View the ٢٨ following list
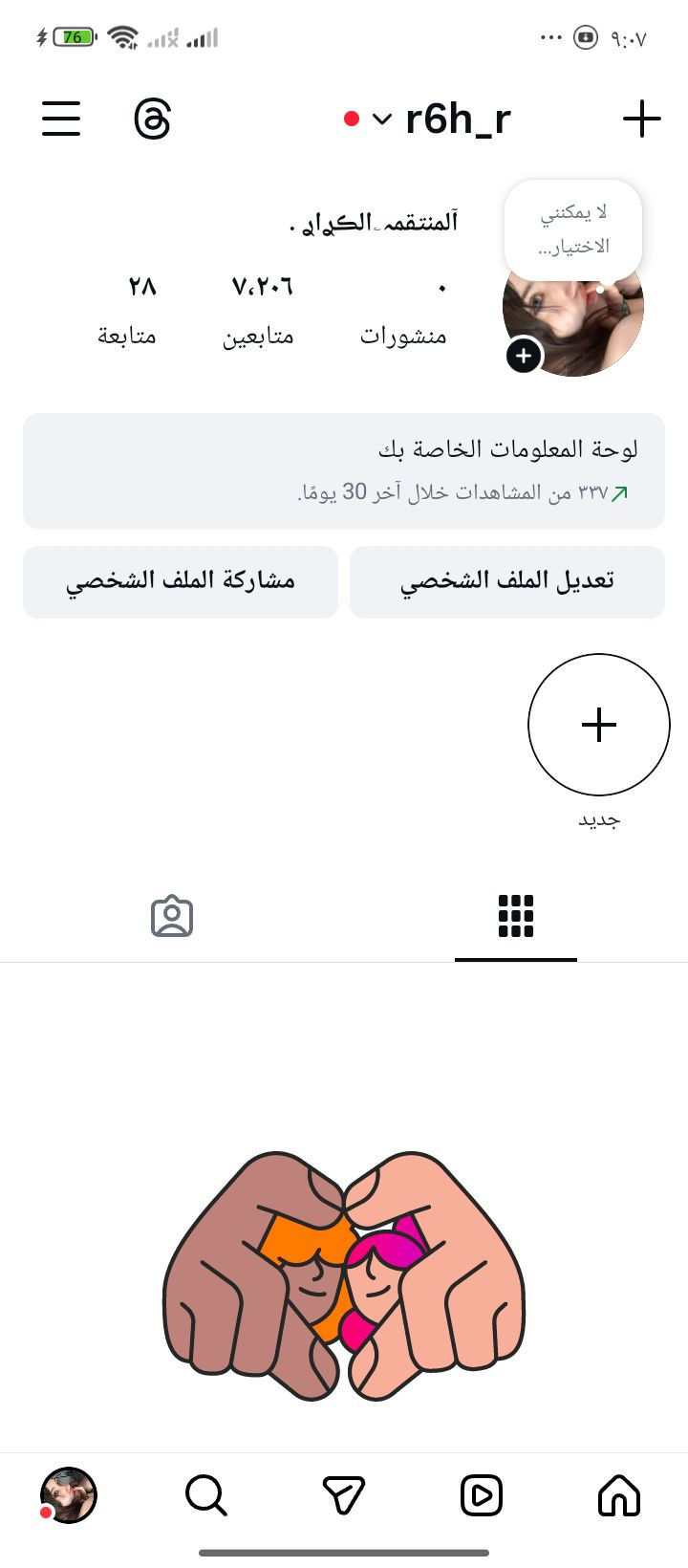The image size is (688, 1568). [127, 309]
